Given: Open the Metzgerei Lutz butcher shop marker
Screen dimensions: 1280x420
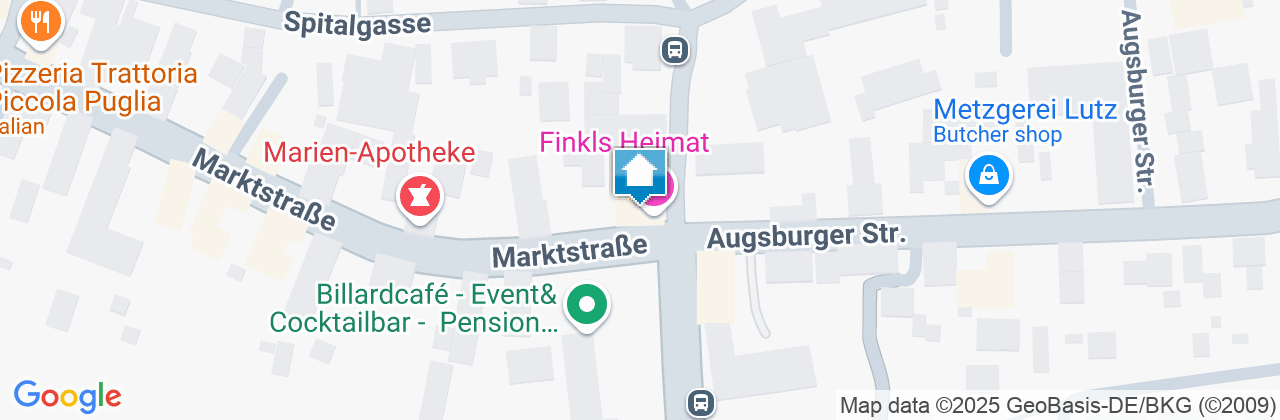Looking at the screenshot, I should click(988, 178).
